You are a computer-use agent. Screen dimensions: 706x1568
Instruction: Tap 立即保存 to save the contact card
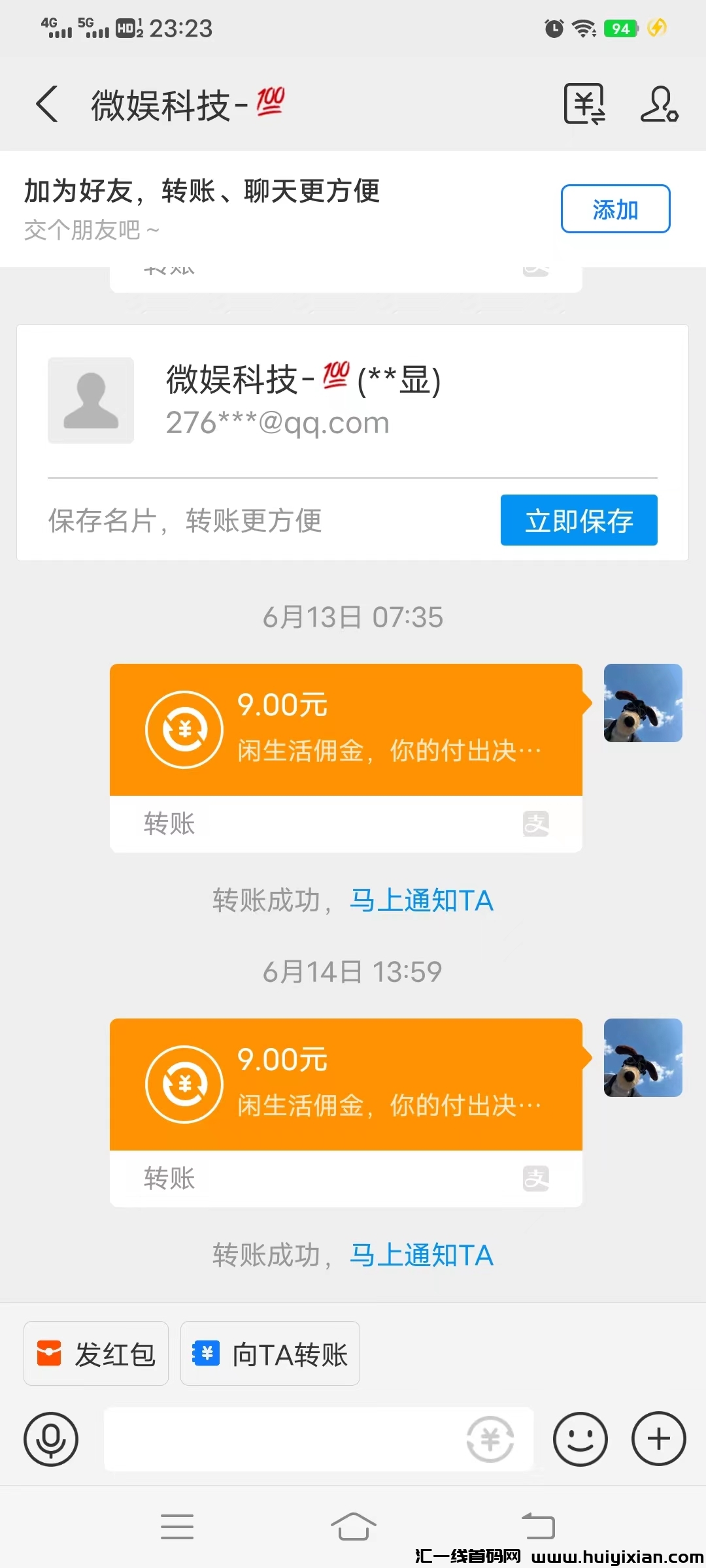[579, 520]
